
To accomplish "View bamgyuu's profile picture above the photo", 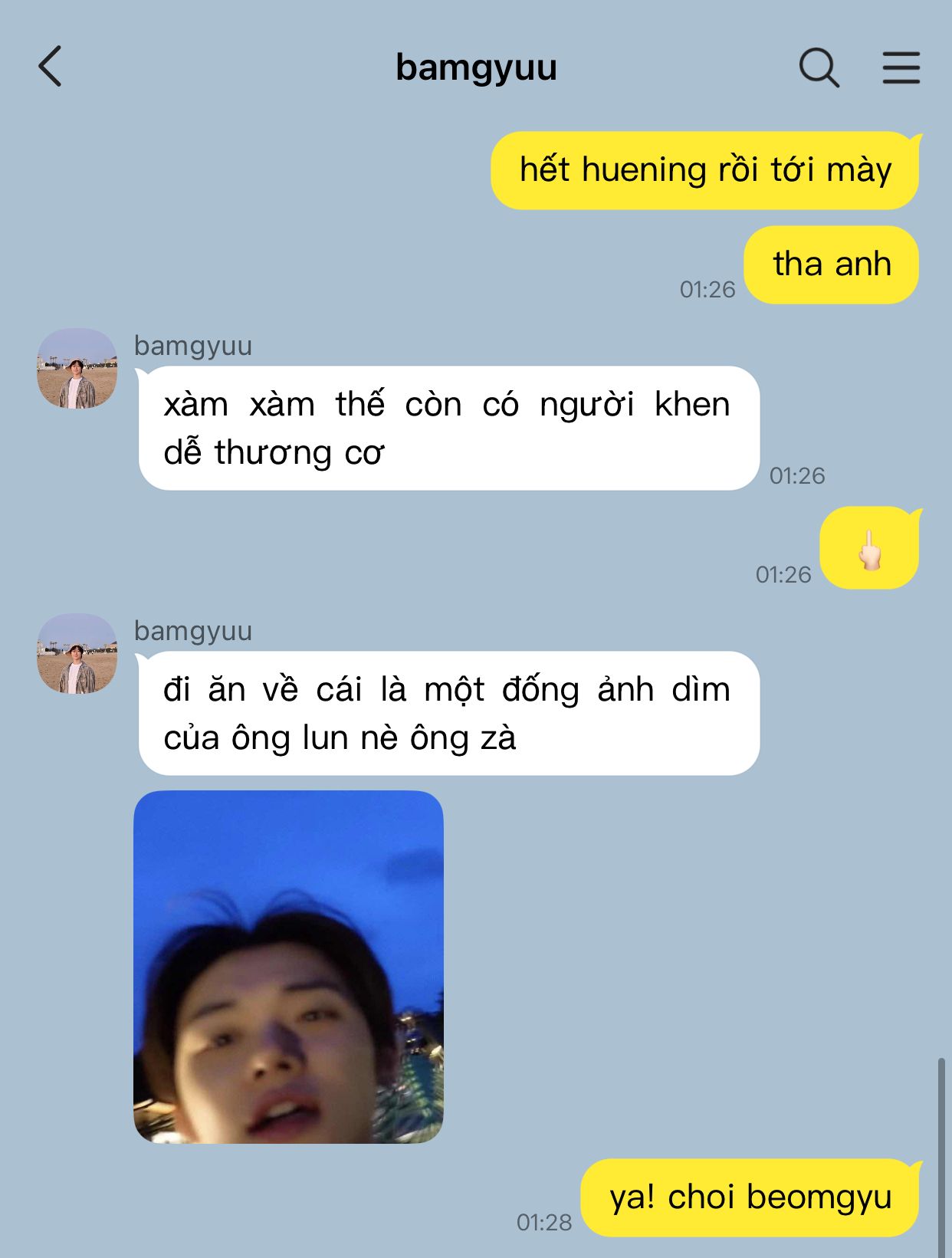I will [x=77, y=653].
